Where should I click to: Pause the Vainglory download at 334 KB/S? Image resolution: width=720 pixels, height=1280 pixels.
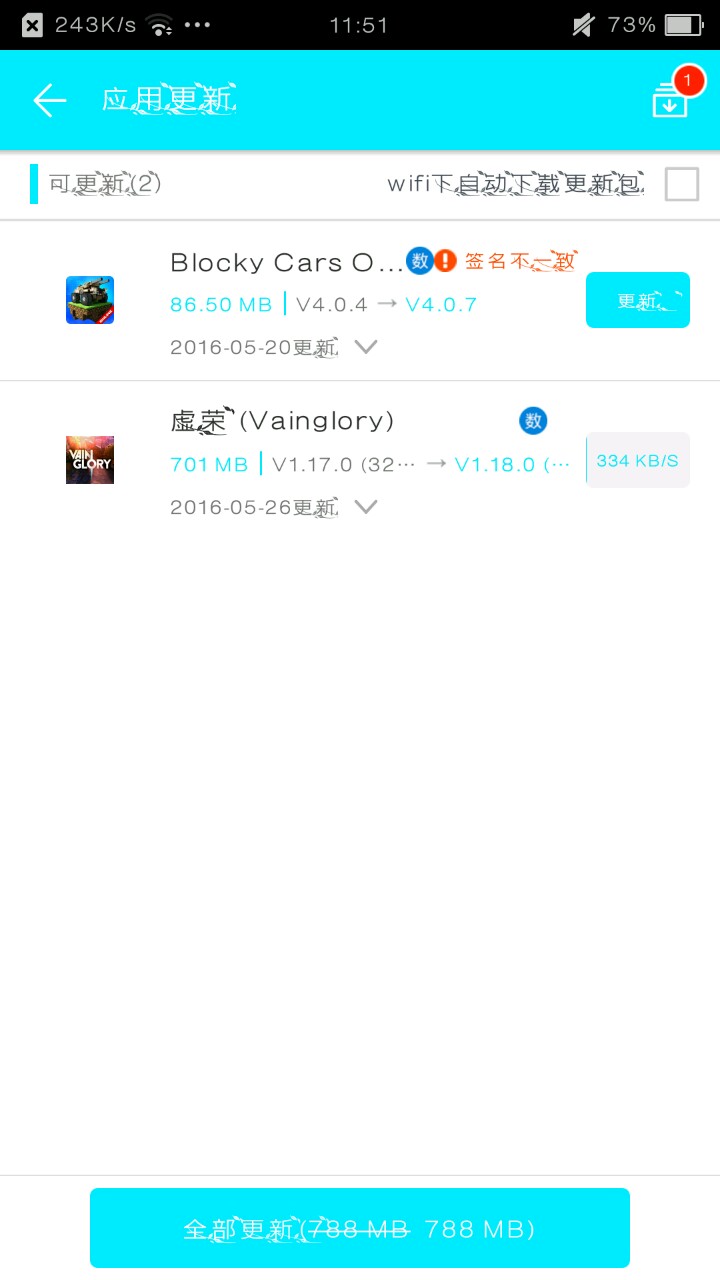tap(638, 460)
